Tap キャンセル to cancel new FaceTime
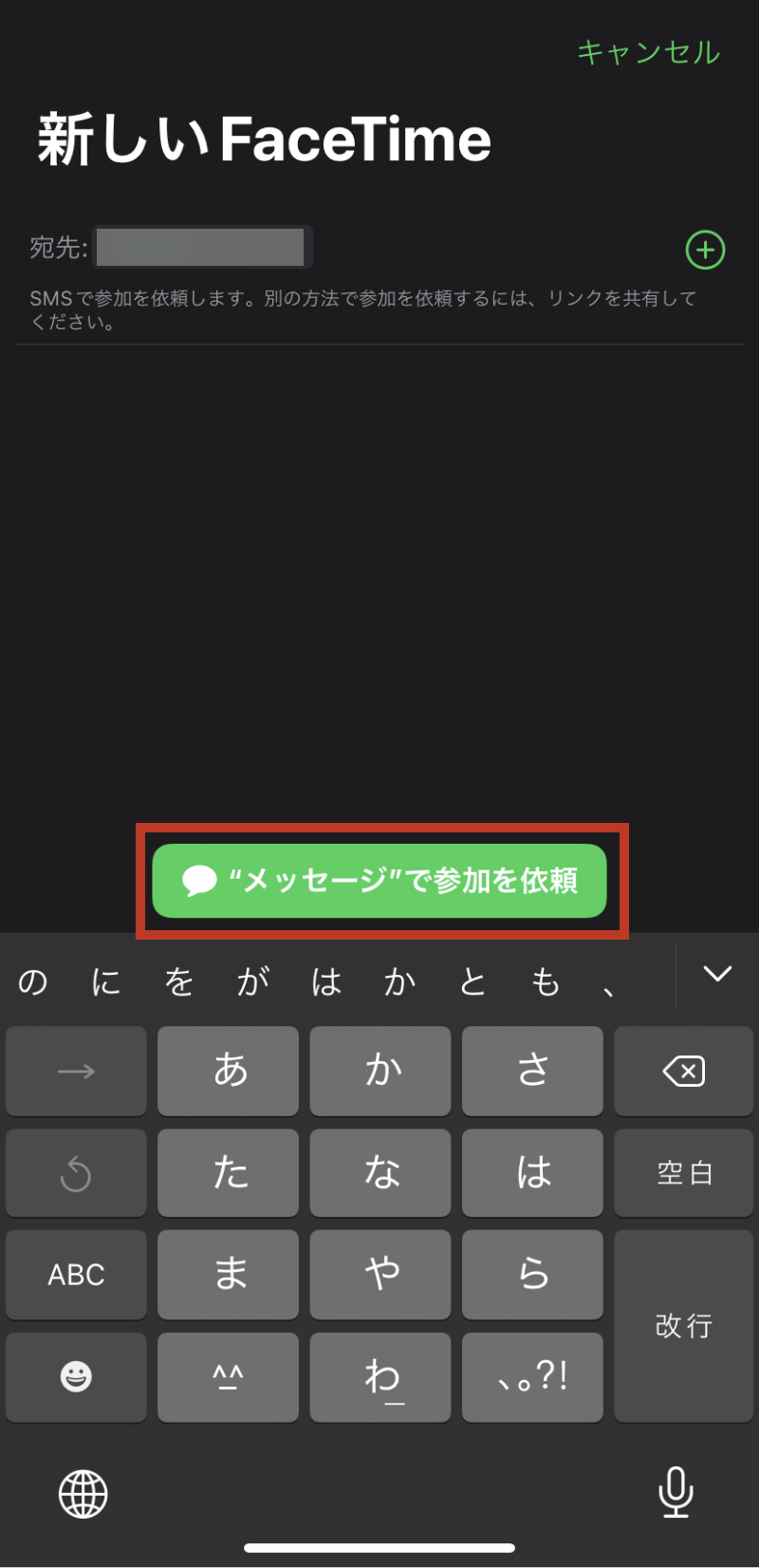Screen dimensions: 759x1568 (x=649, y=52)
